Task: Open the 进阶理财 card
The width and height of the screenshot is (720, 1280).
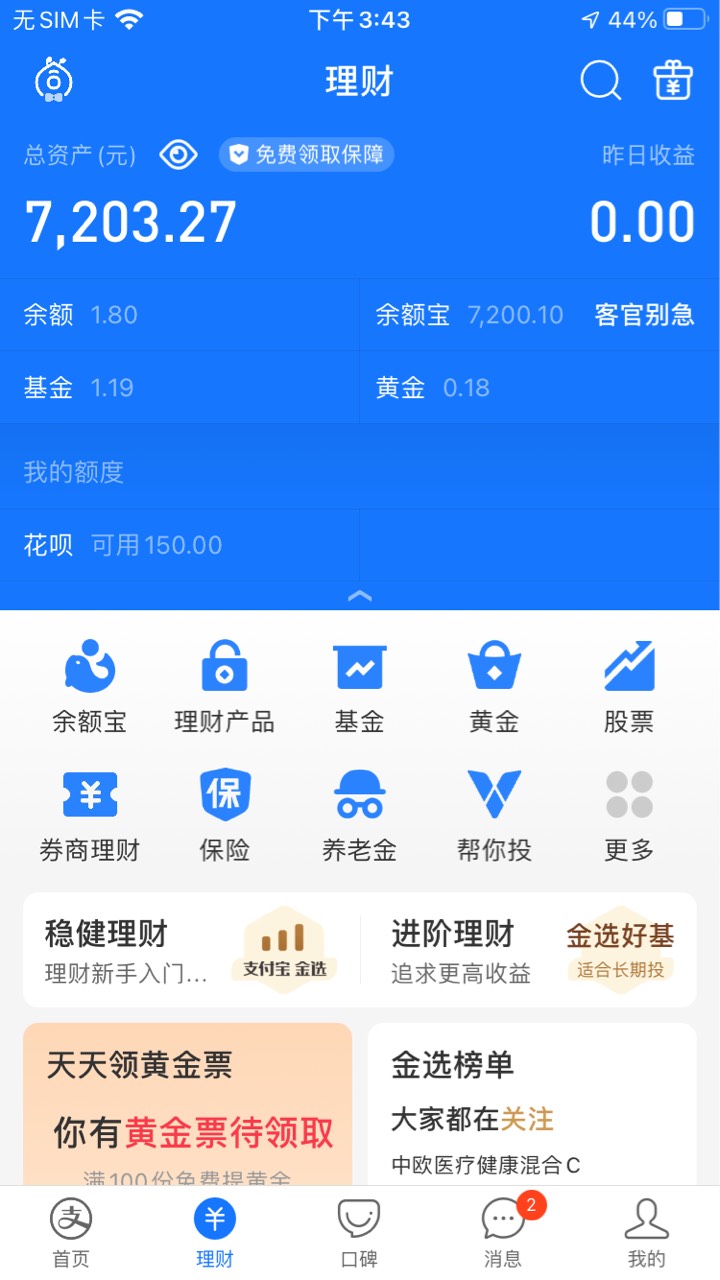Action: [529, 950]
